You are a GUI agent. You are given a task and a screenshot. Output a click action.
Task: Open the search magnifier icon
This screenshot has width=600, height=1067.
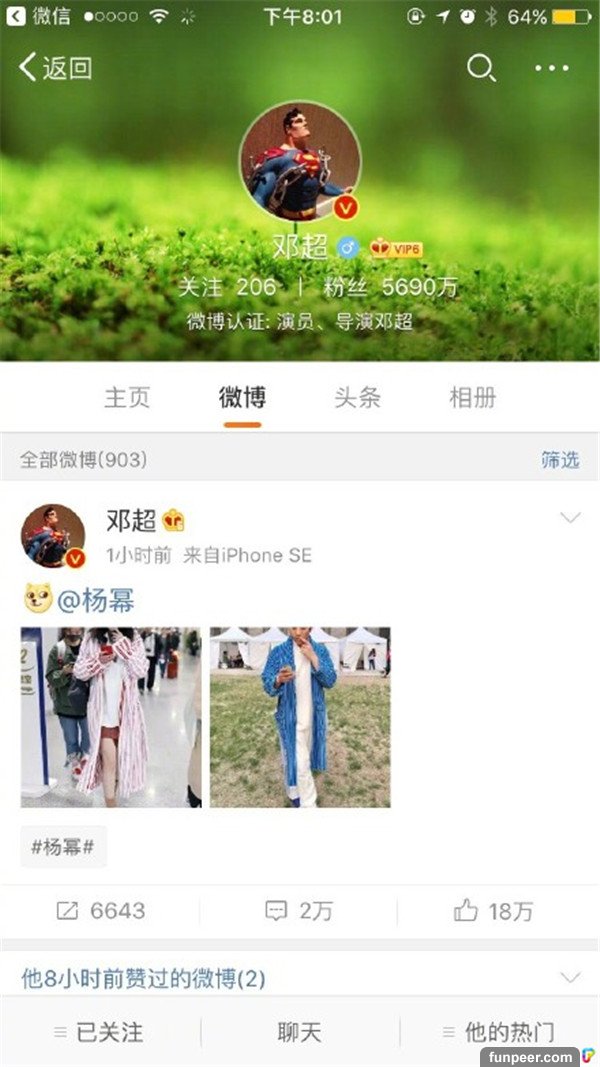click(x=481, y=67)
